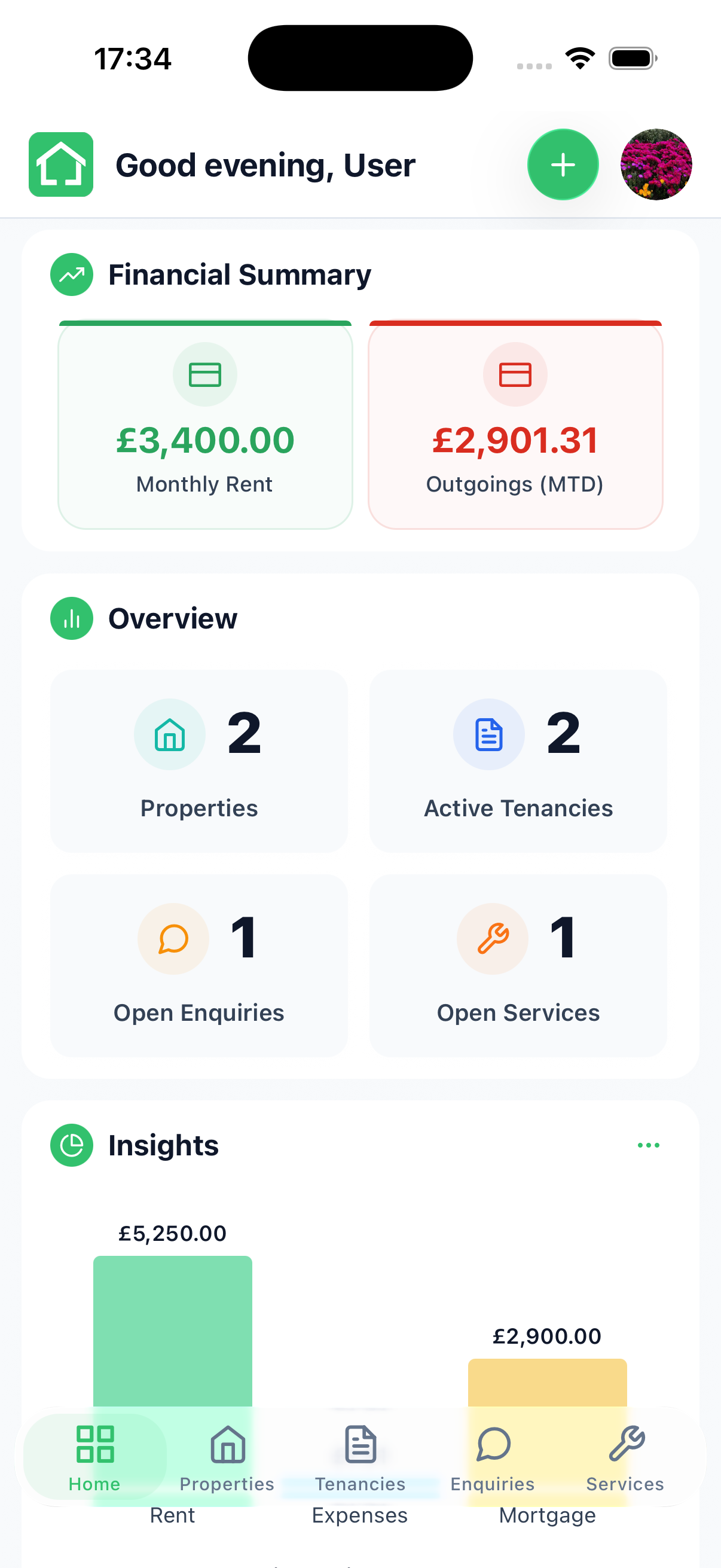This screenshot has width=721, height=1568.
Task: Tap the green plus button to add
Action: [x=562, y=164]
